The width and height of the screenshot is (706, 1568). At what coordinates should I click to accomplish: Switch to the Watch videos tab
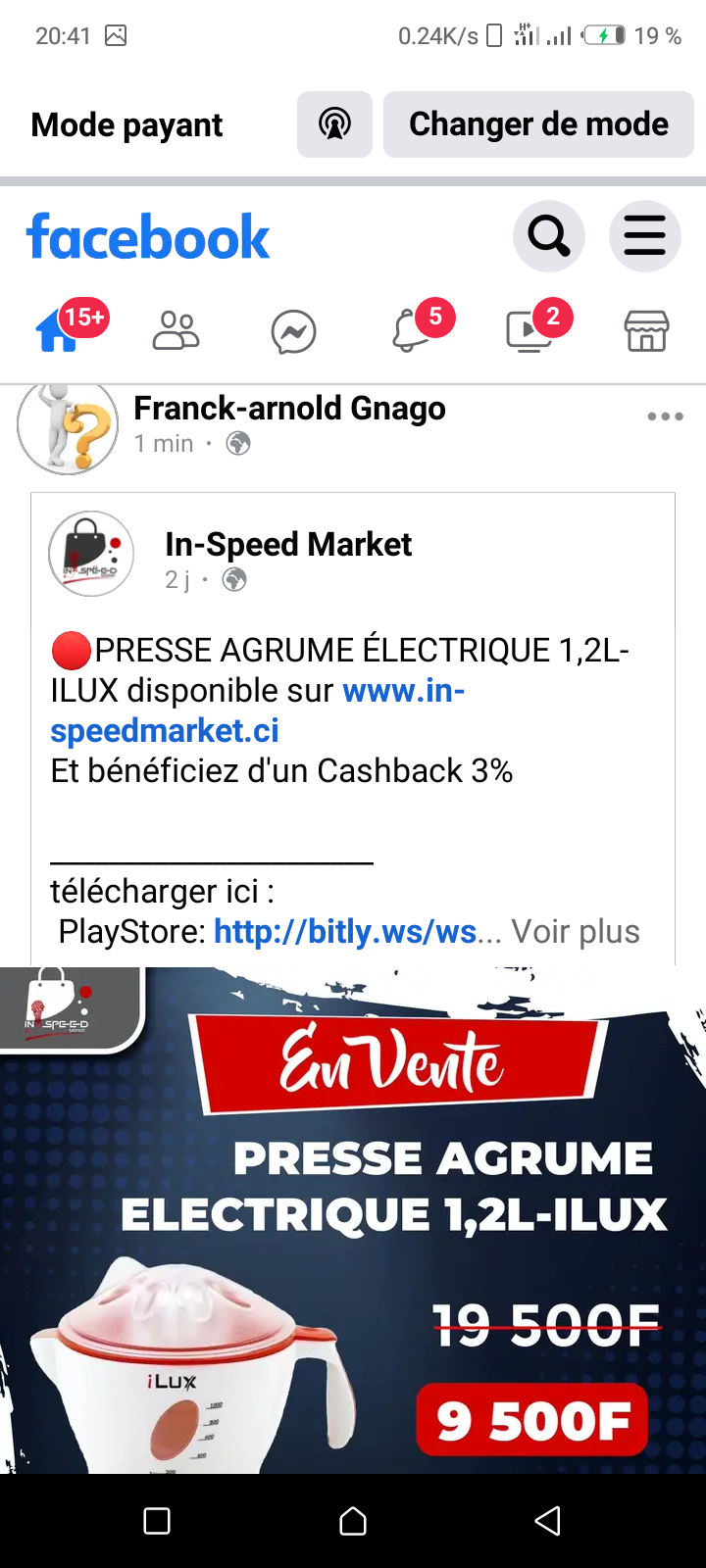tap(529, 331)
